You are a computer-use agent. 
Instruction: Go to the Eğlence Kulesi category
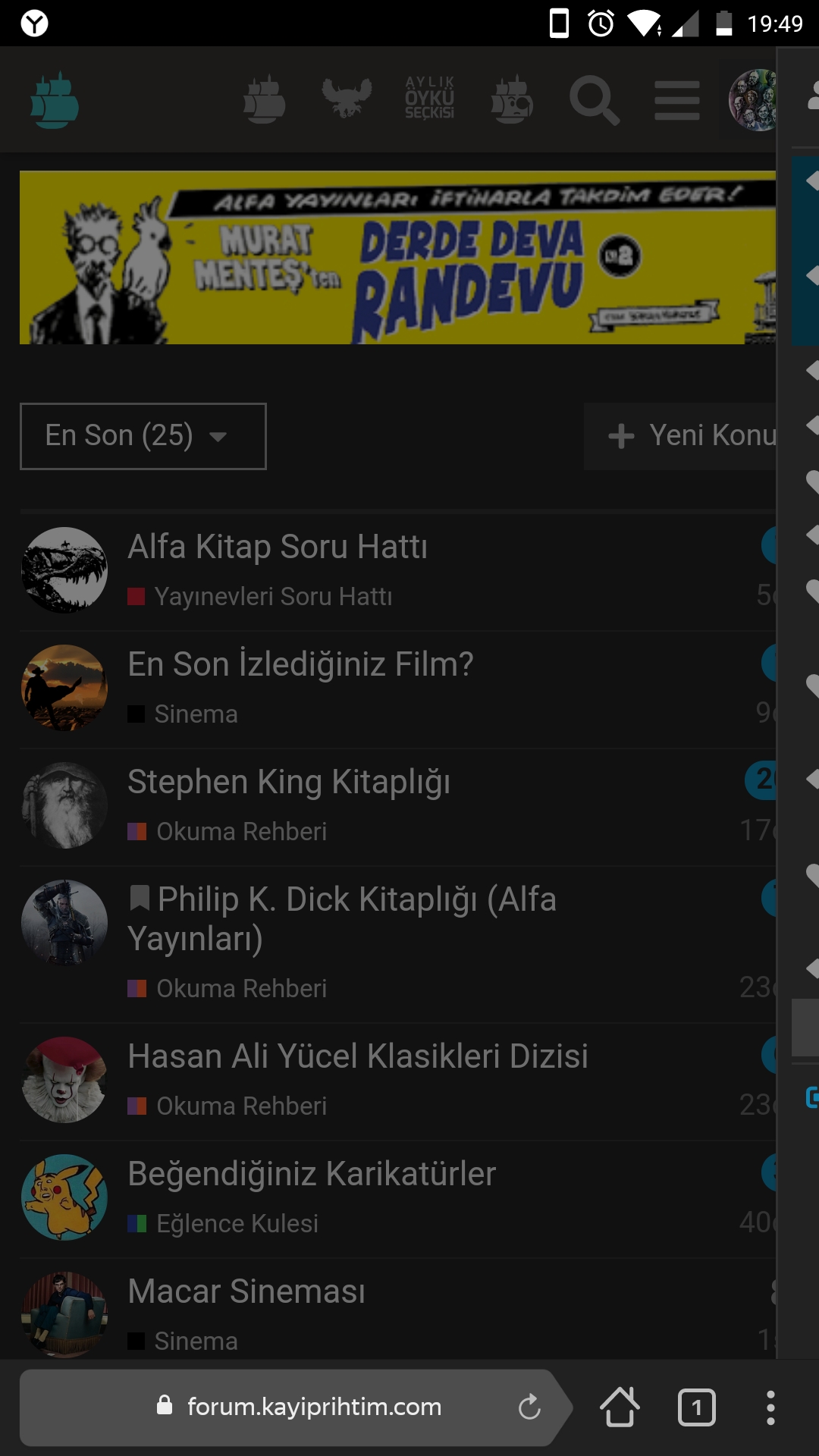(x=237, y=1224)
